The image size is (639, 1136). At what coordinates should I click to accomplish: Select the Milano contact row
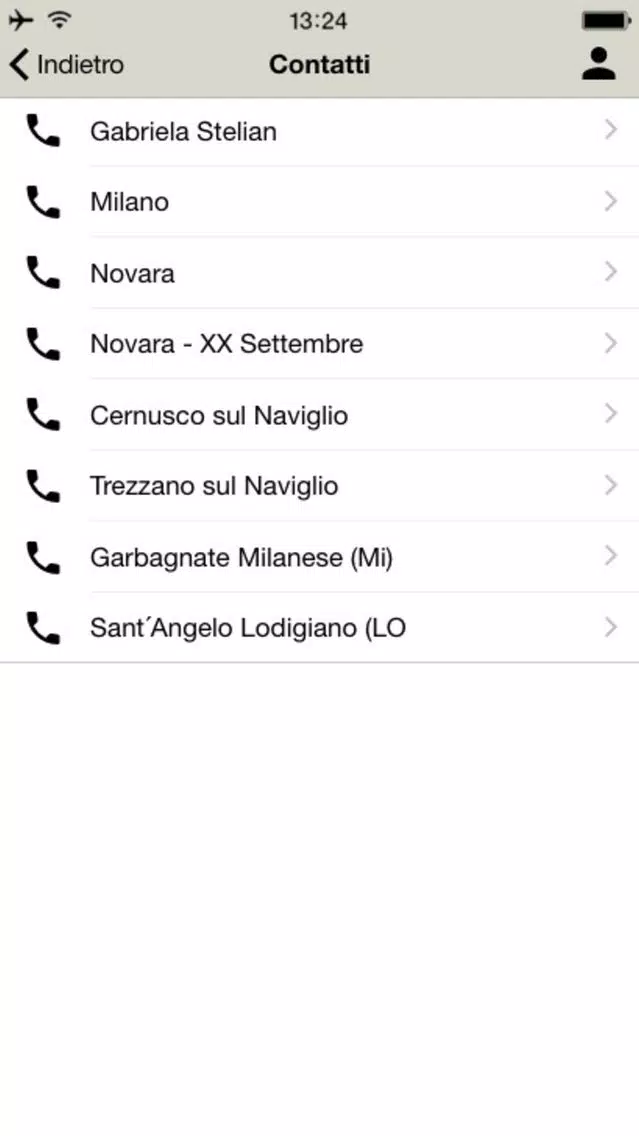[320, 201]
